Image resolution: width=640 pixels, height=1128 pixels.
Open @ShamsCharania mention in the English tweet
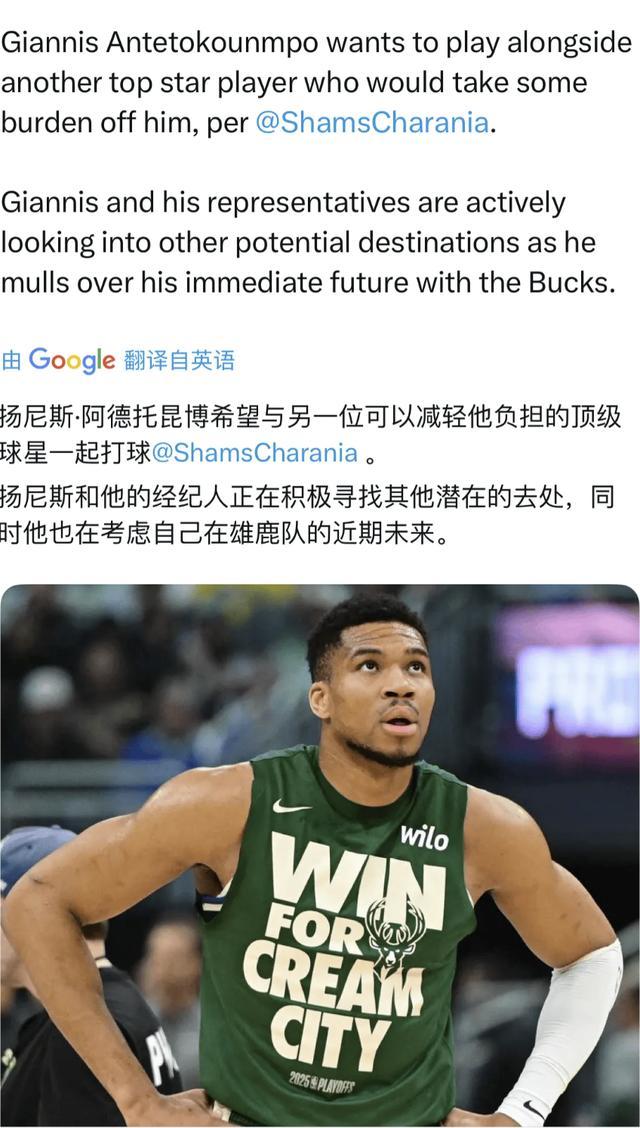(372, 123)
